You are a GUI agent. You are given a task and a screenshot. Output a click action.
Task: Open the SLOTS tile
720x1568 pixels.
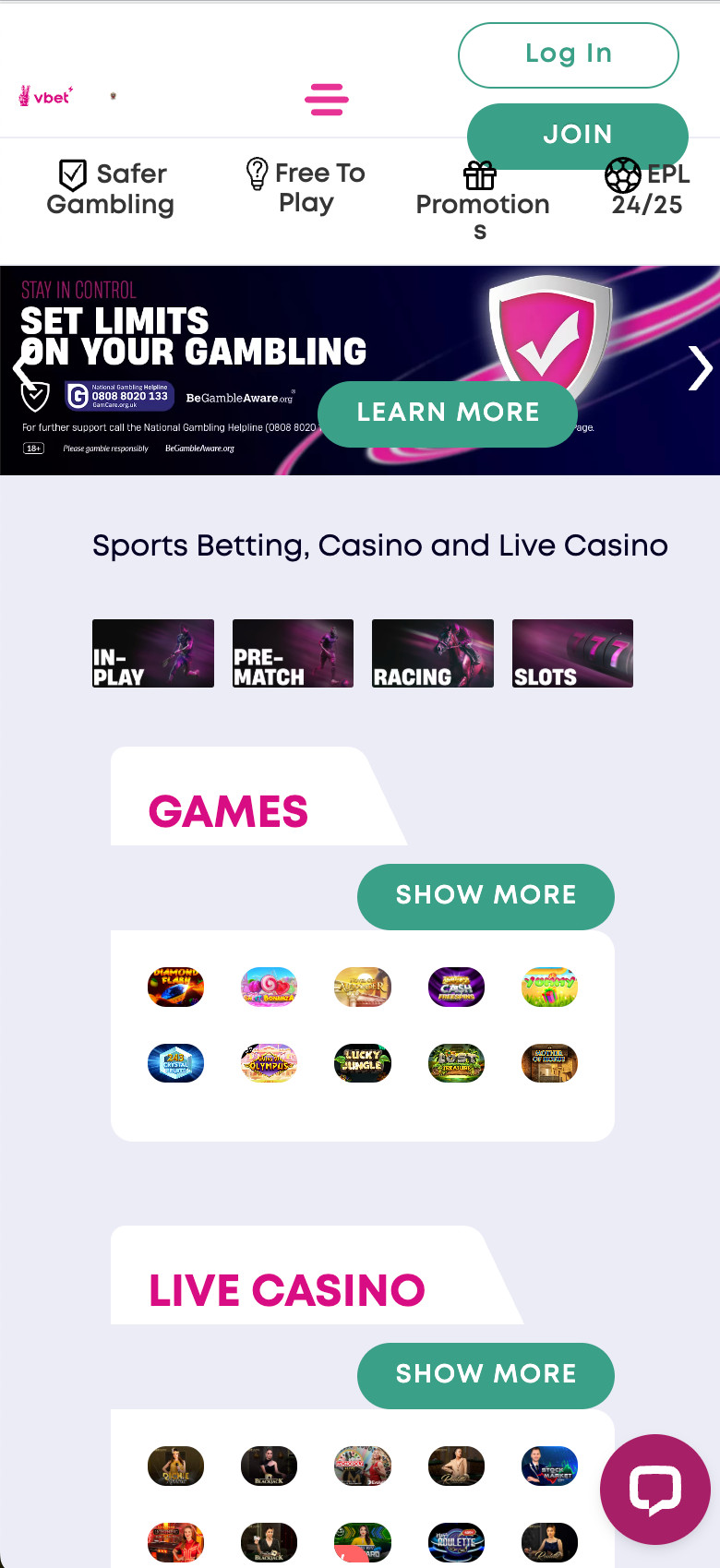[x=572, y=653]
